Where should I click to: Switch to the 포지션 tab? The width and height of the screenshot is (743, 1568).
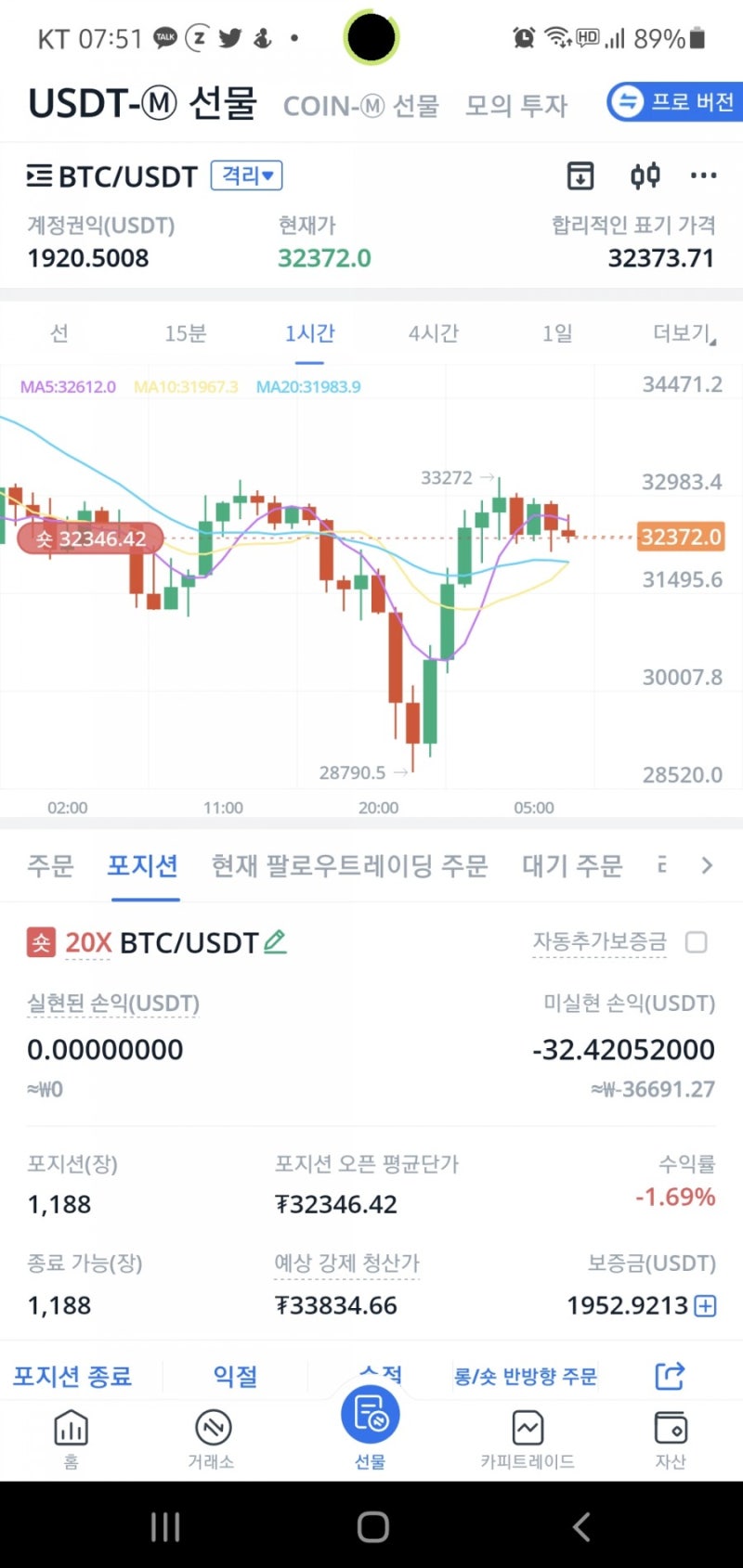(143, 865)
